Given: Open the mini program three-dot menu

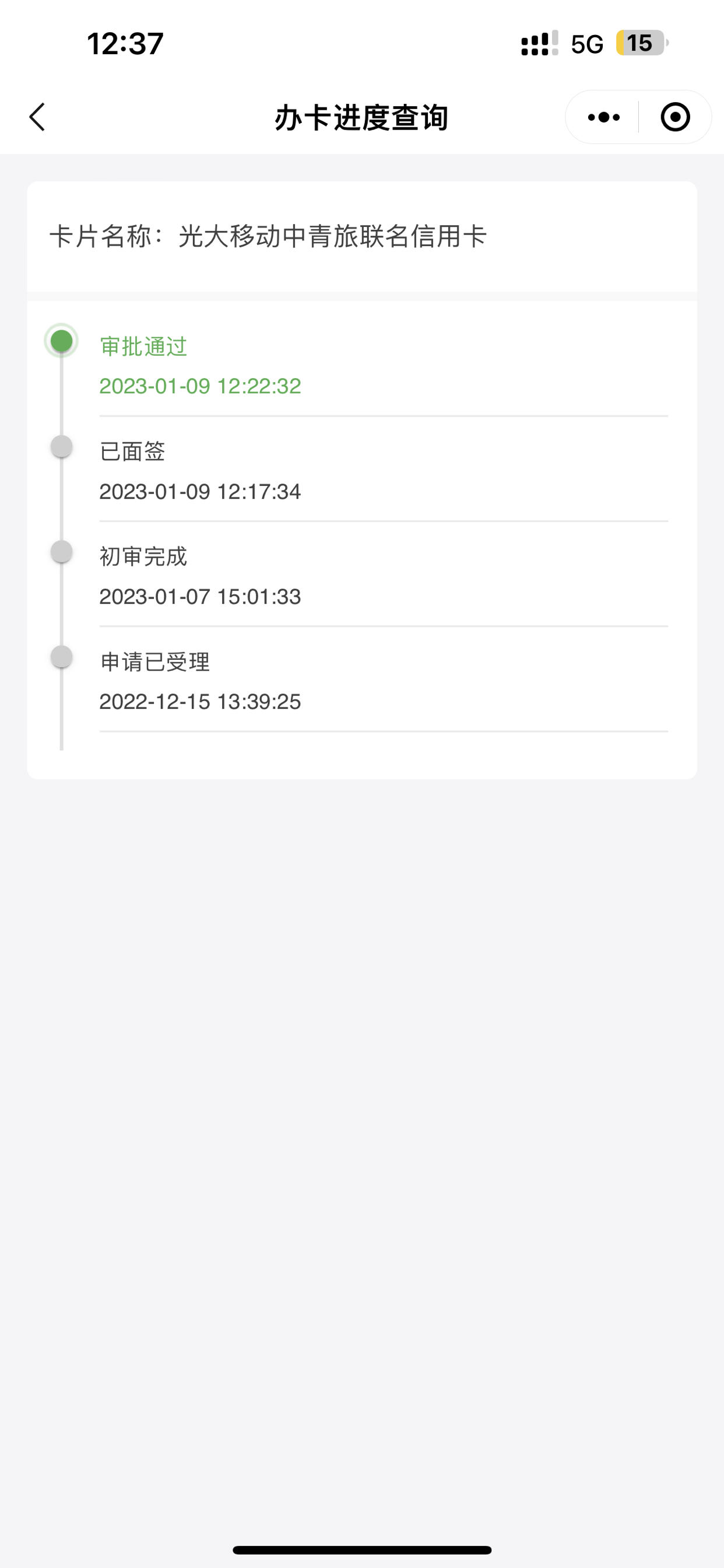Looking at the screenshot, I should click(x=603, y=117).
